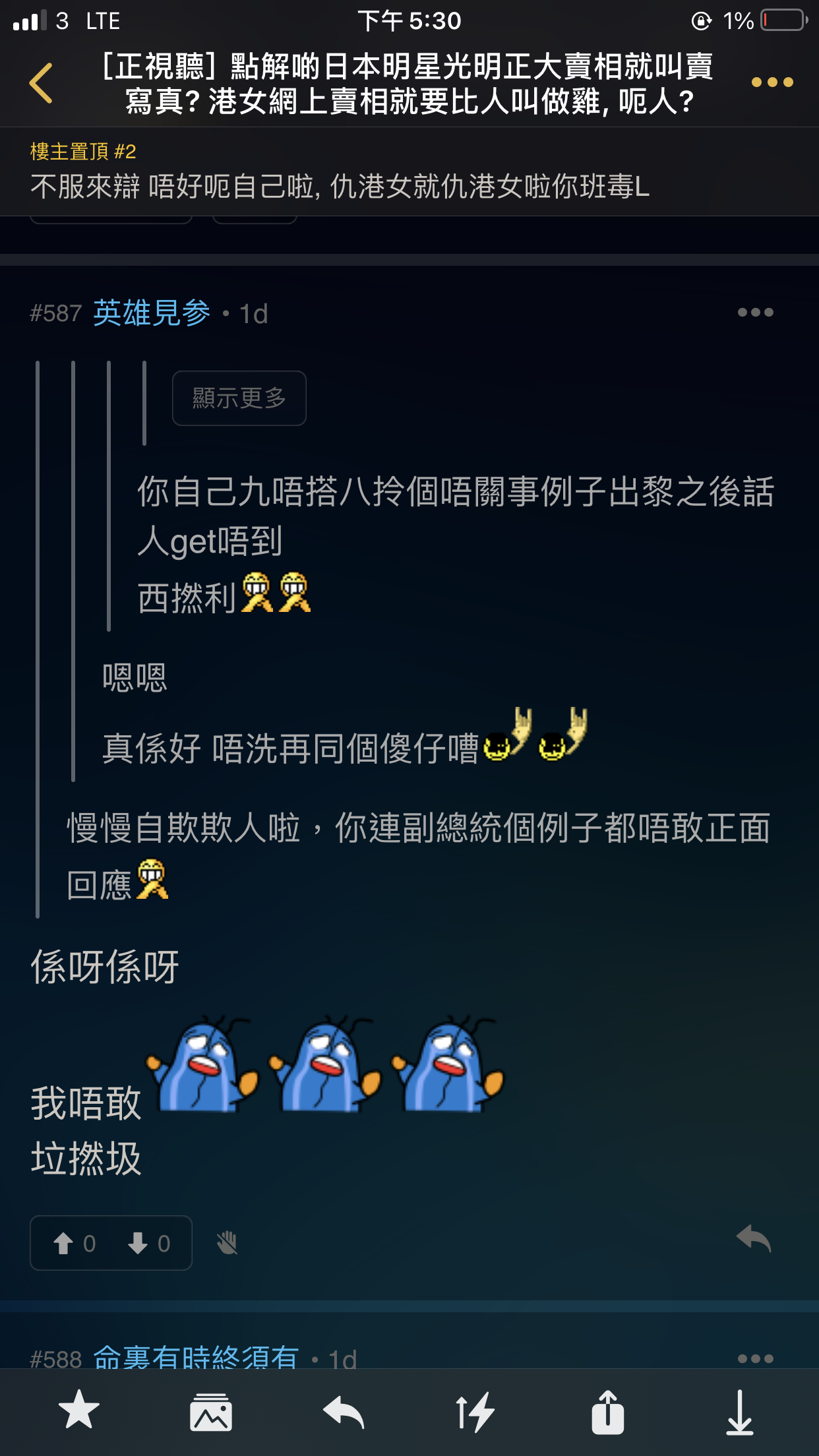Reply to thread from bottom toolbar
Viewport: 819px width, 1456px height.
344,1412
